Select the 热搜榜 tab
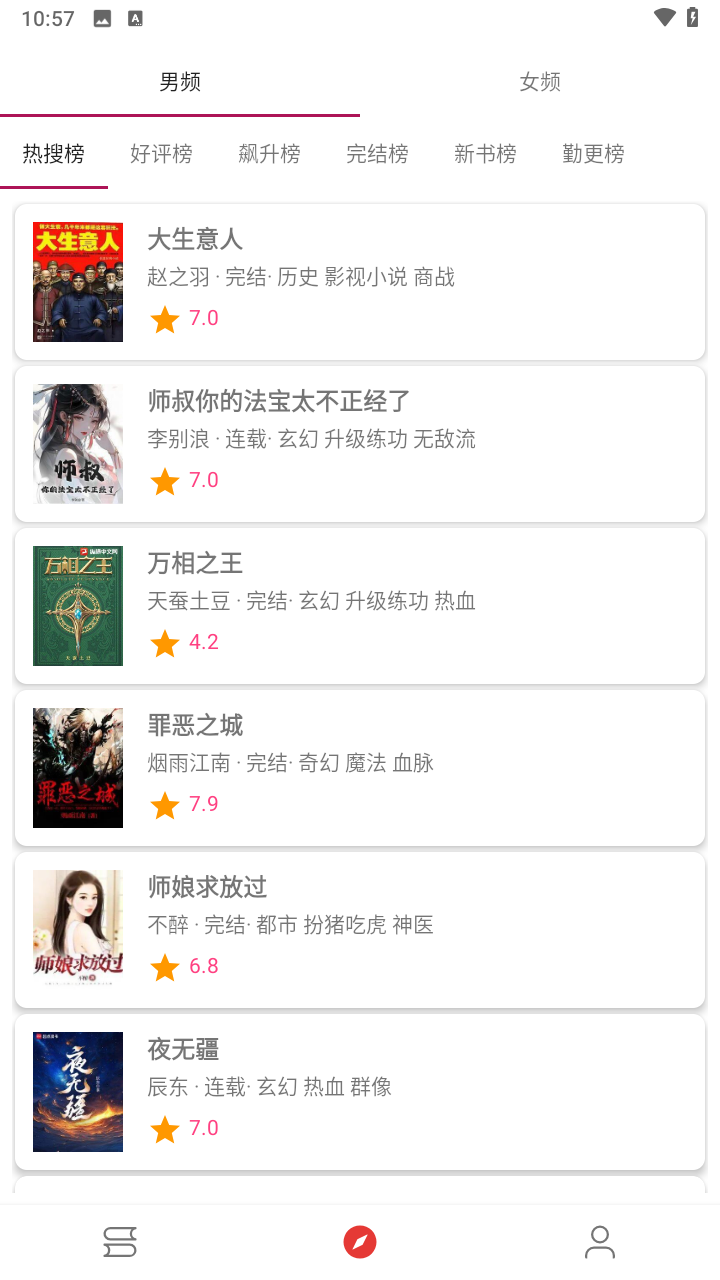The image size is (720, 1280). coord(54,154)
